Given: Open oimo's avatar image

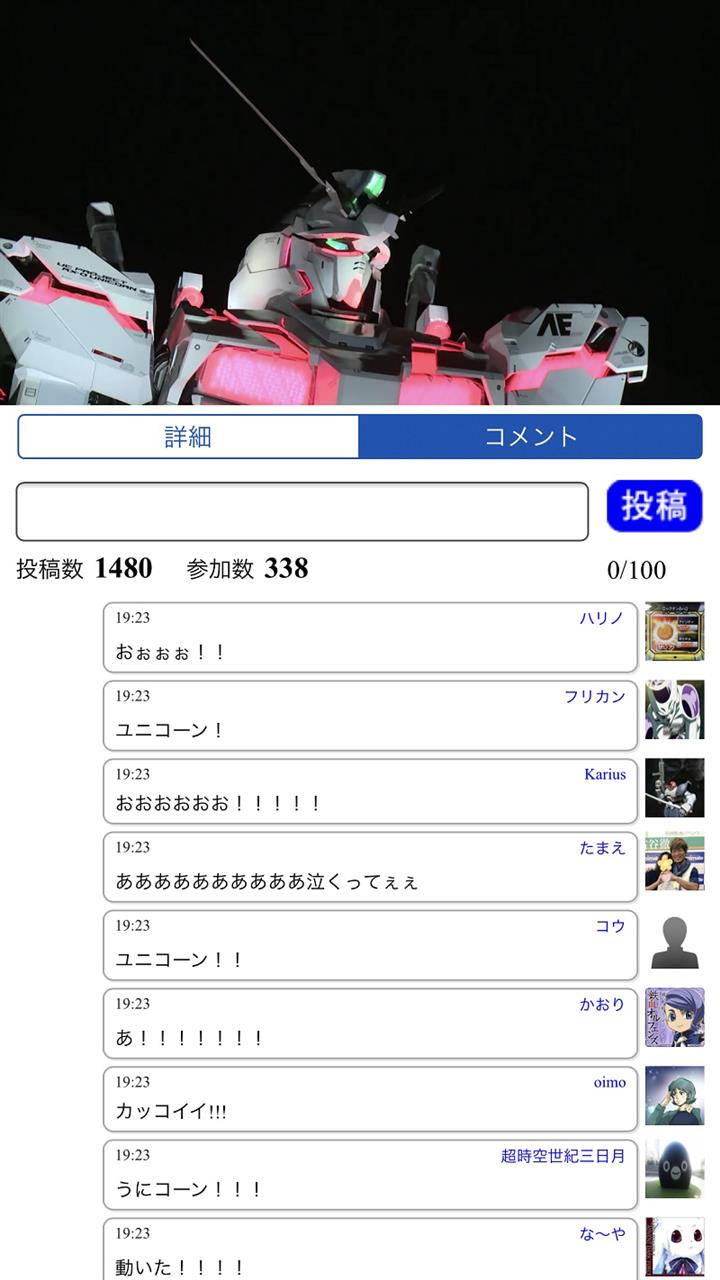Looking at the screenshot, I should pyautogui.click(x=674, y=1095).
